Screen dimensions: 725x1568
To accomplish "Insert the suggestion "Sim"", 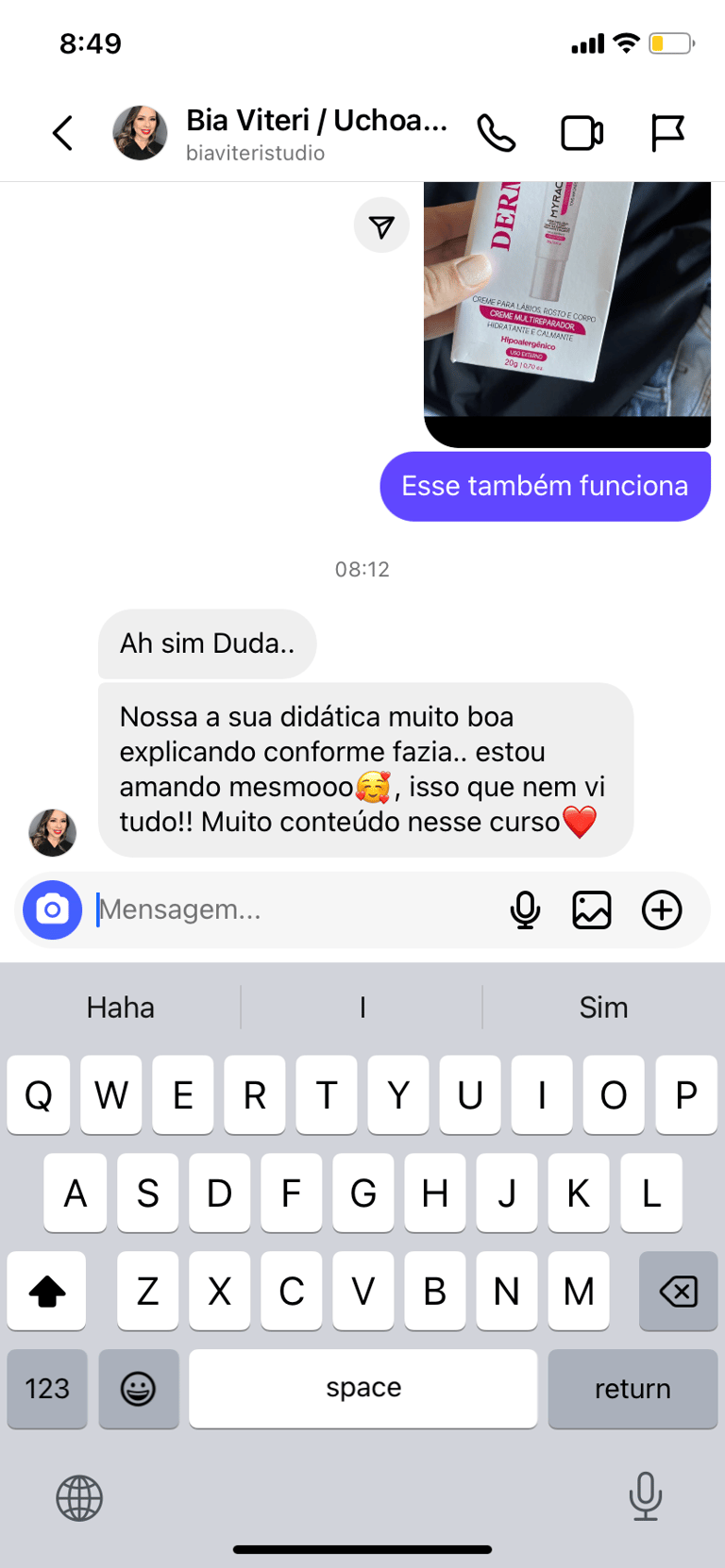I will click(x=603, y=1008).
